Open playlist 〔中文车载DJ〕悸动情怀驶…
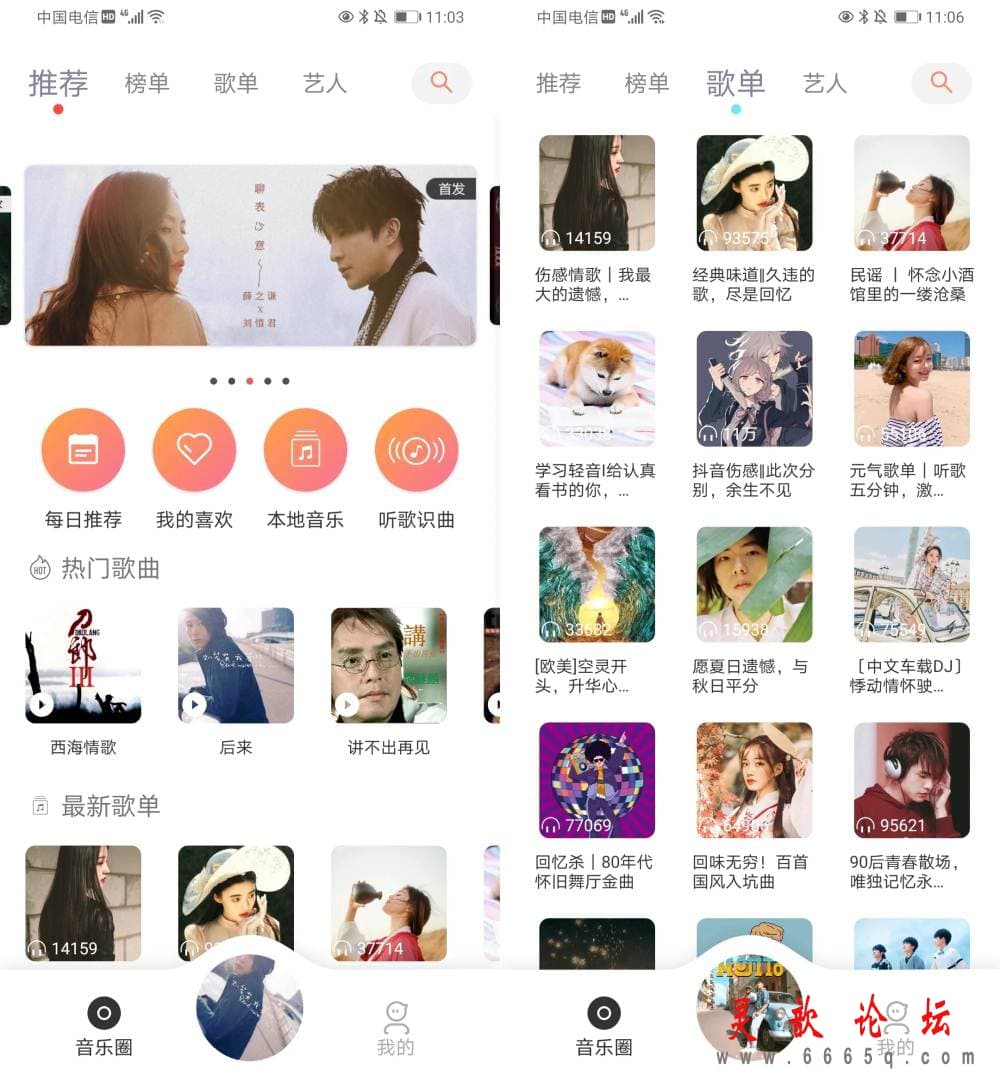This screenshot has height=1083, width=1000. (911, 585)
